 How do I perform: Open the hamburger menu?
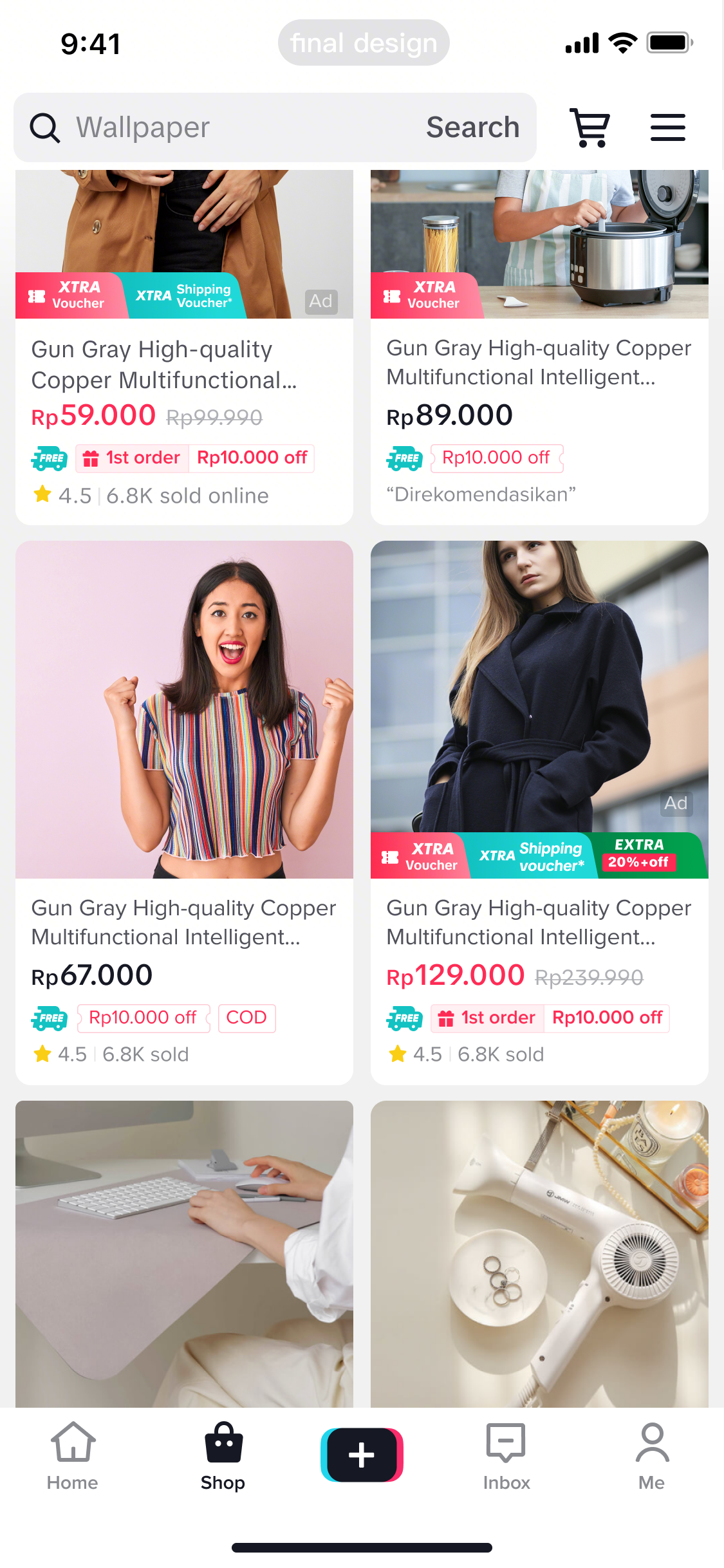click(x=667, y=127)
